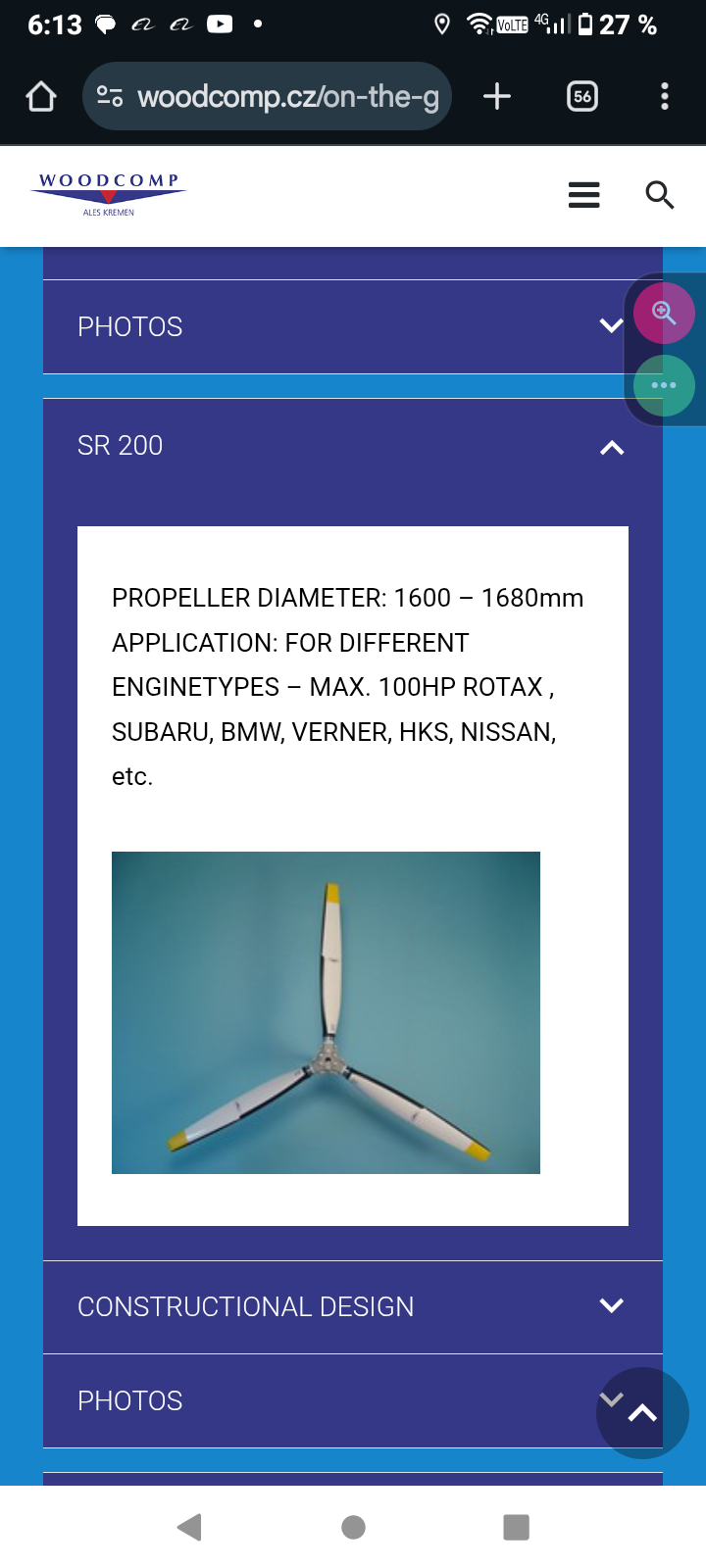Viewport: 706px width, 1568px height.
Task: Open the browser home page
Action: [x=41, y=96]
